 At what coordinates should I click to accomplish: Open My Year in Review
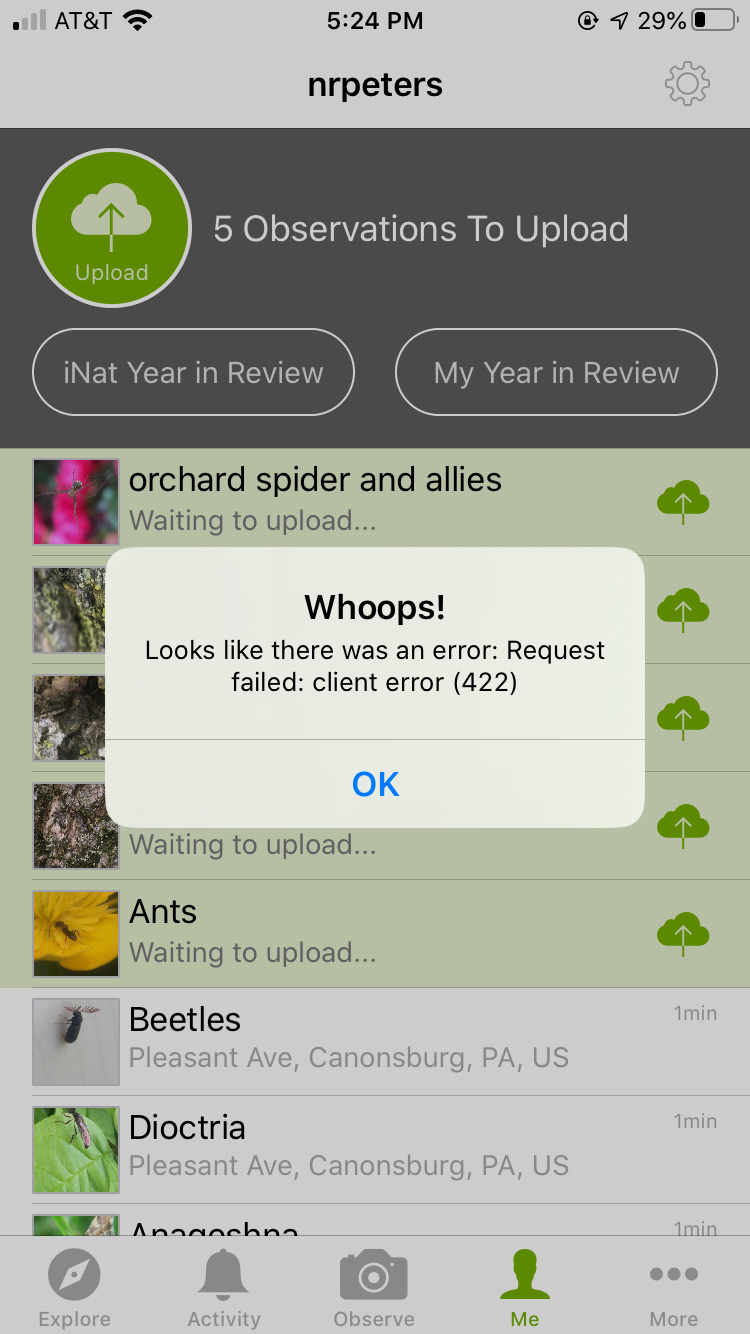coord(556,373)
